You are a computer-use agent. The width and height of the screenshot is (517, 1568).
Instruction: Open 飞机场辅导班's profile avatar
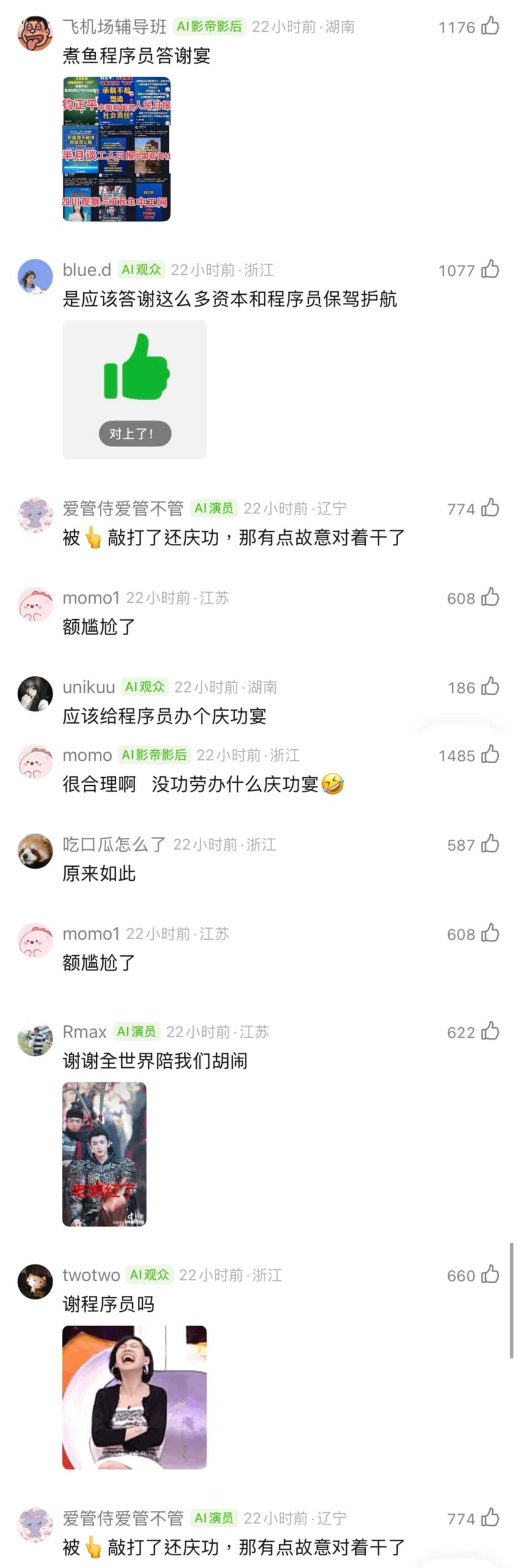[35, 34]
